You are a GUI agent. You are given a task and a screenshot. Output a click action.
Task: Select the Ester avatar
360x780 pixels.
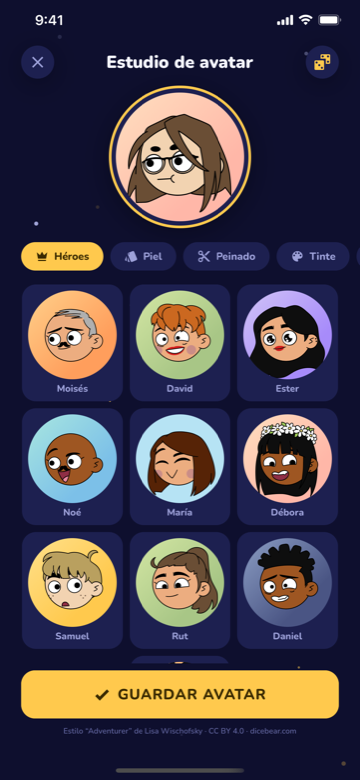[287, 343]
